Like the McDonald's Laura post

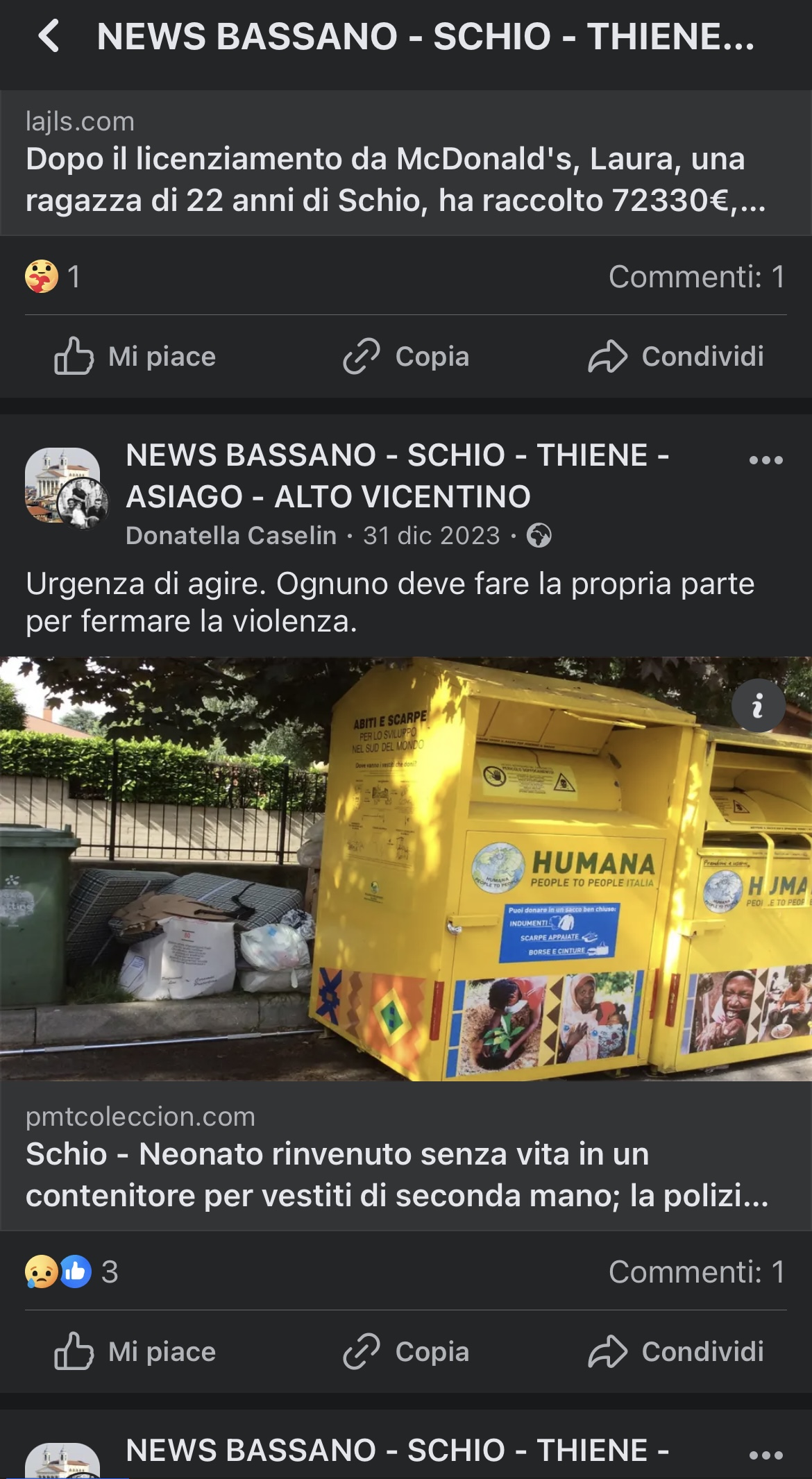click(x=135, y=356)
